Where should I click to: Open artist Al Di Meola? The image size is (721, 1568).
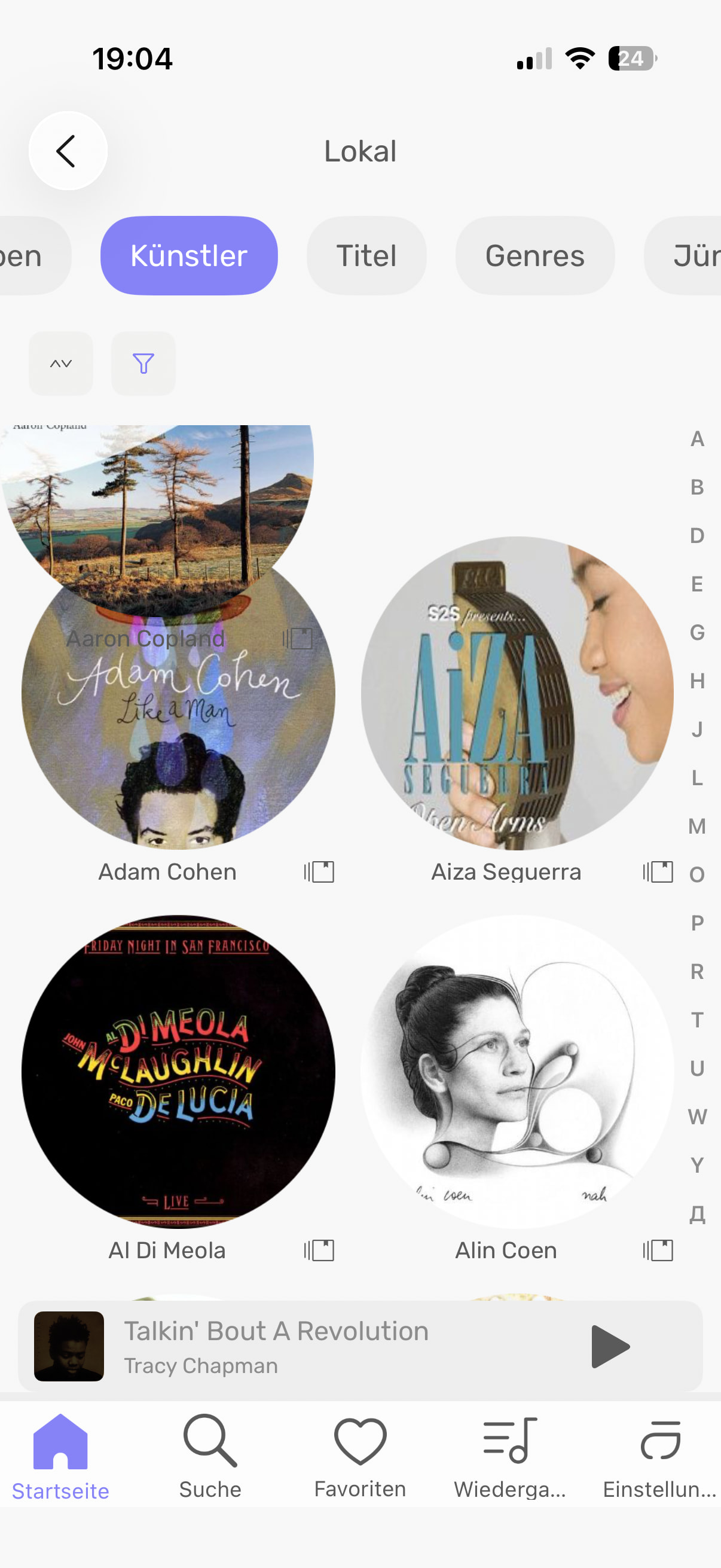coord(178,1071)
